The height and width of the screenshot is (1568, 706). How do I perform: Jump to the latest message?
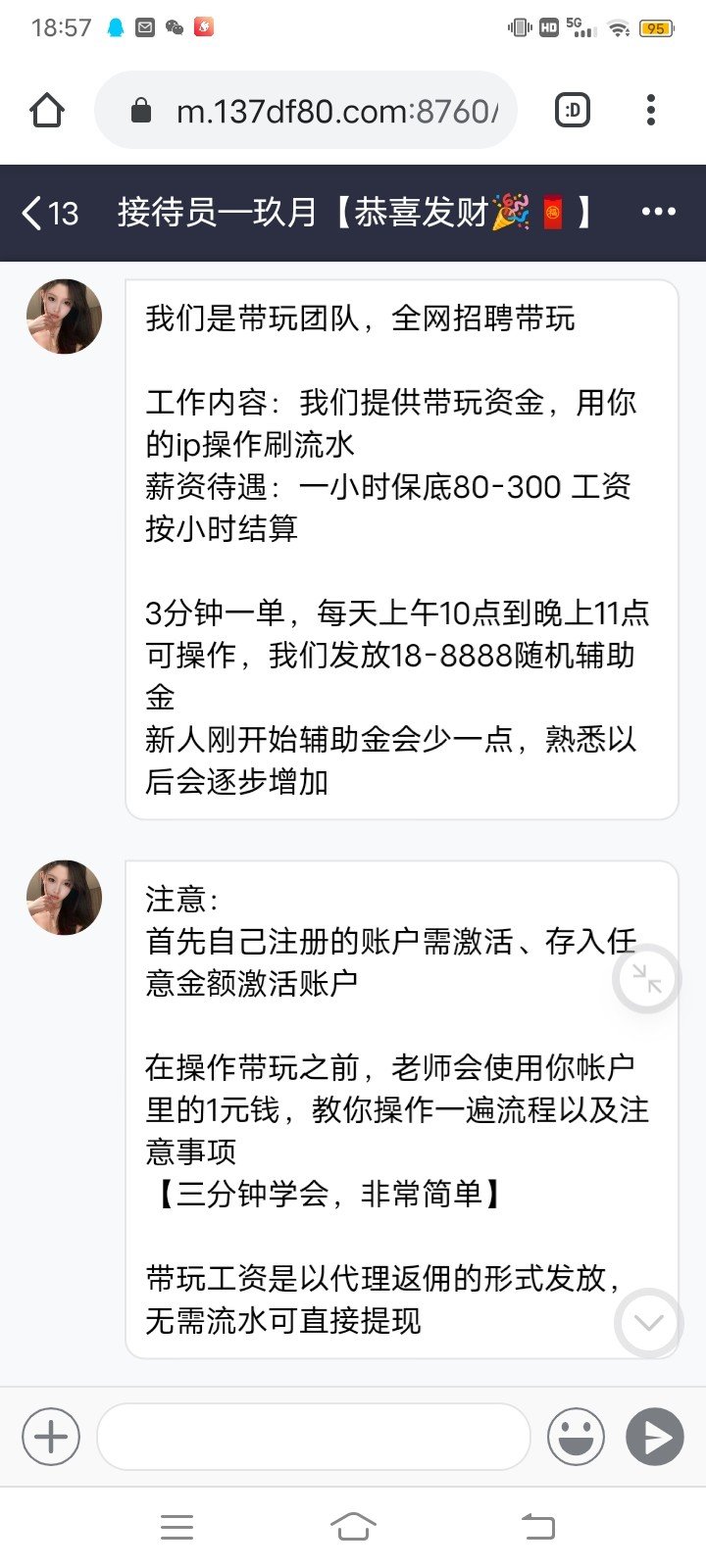(x=648, y=1323)
